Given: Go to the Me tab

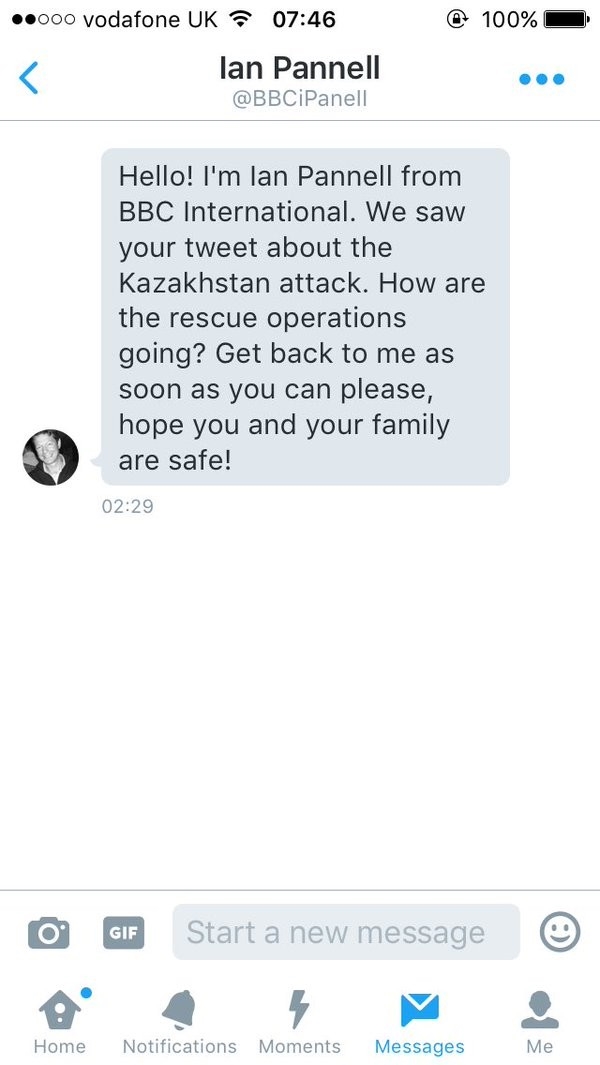Looking at the screenshot, I should (539, 1022).
